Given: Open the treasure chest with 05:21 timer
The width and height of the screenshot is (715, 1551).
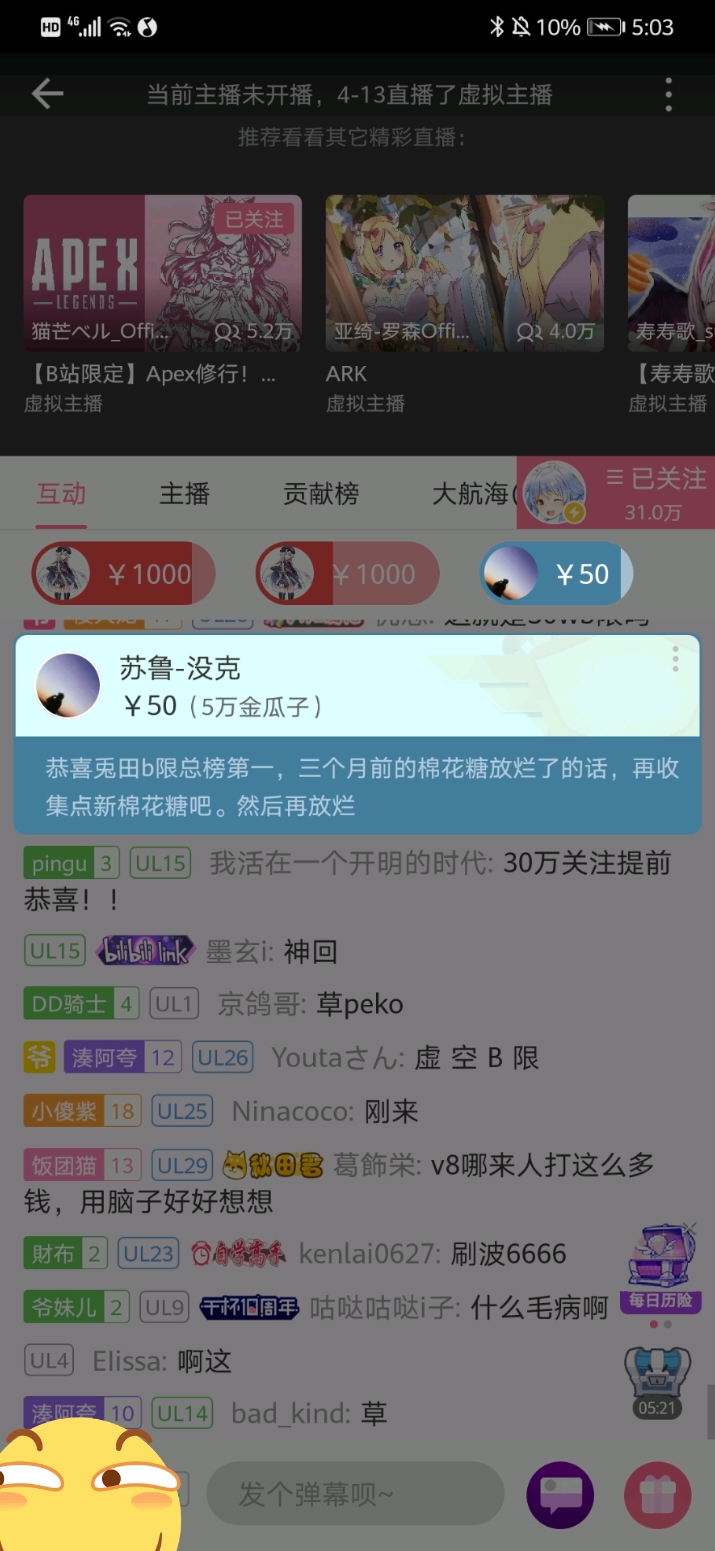Looking at the screenshot, I should [x=656, y=1375].
